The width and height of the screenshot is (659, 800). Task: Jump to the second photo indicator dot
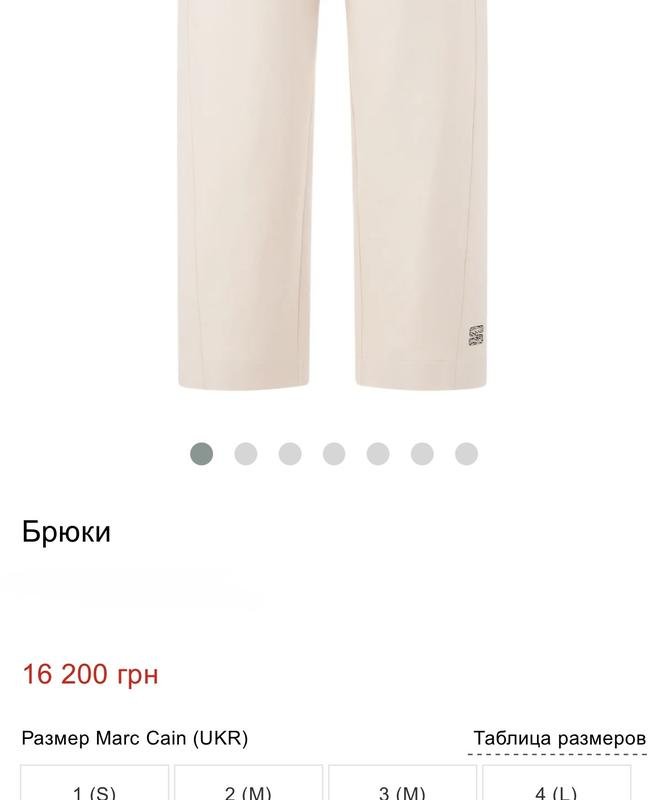[246, 454]
